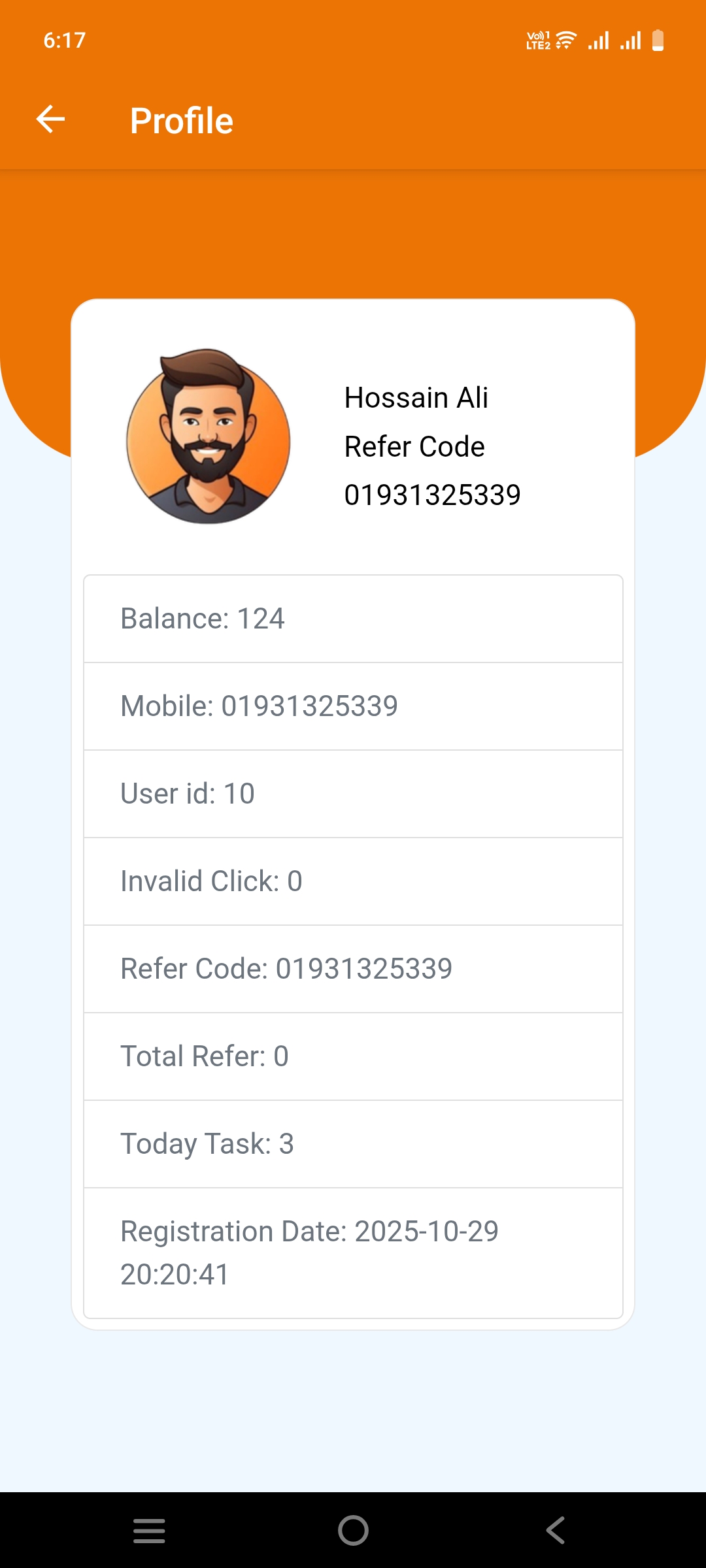Viewport: 706px width, 1568px height.
Task: Tap the Refer Code row in list
Action: click(353, 969)
